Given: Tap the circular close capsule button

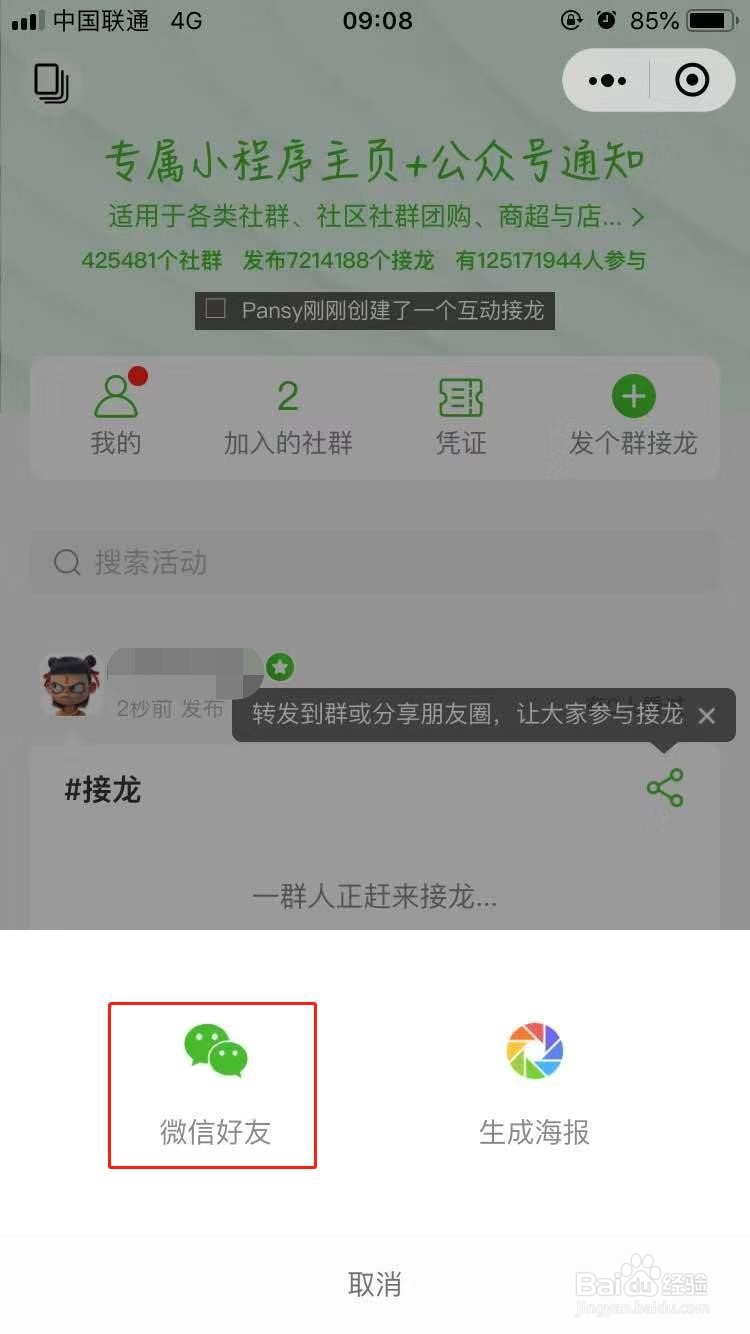Looking at the screenshot, I should click(x=694, y=80).
